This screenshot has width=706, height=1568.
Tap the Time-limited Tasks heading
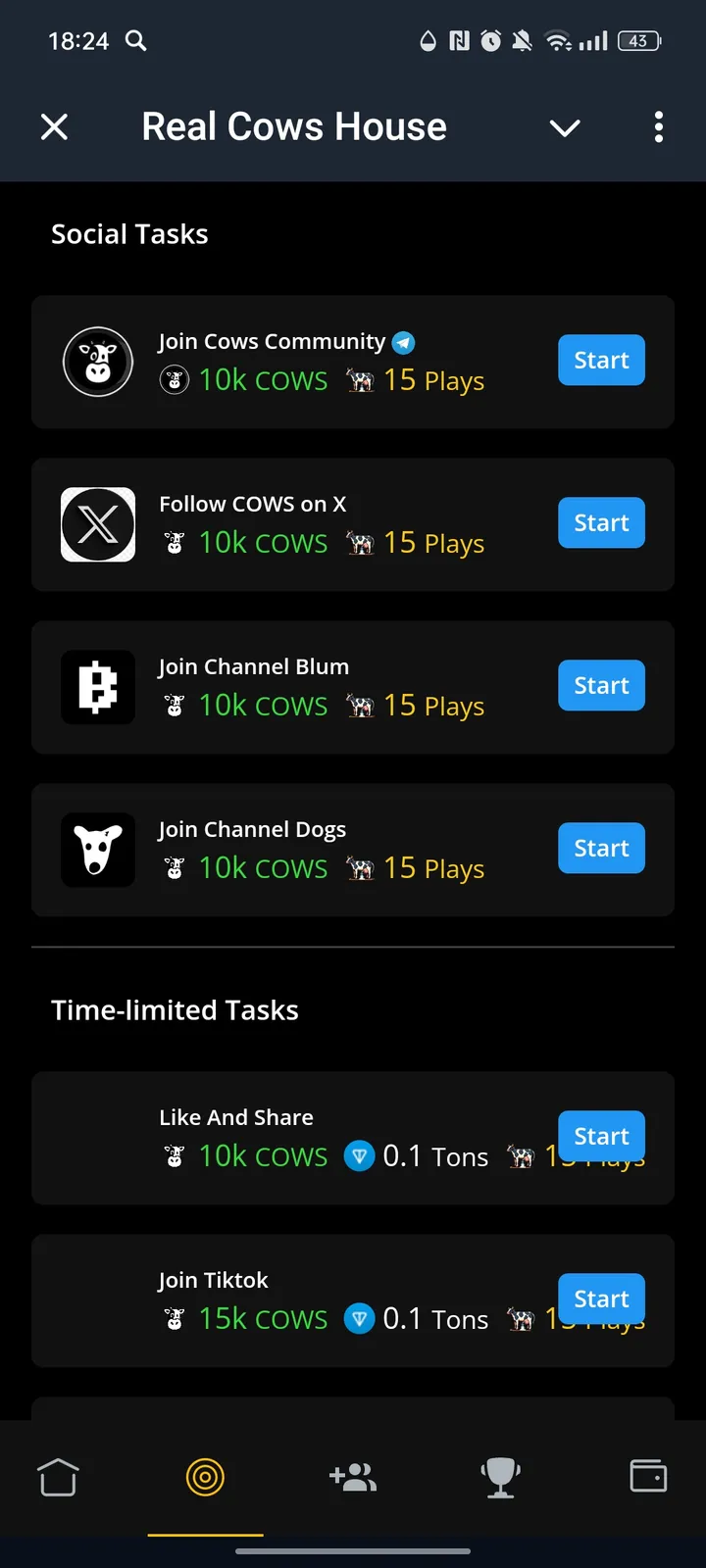tap(175, 1009)
